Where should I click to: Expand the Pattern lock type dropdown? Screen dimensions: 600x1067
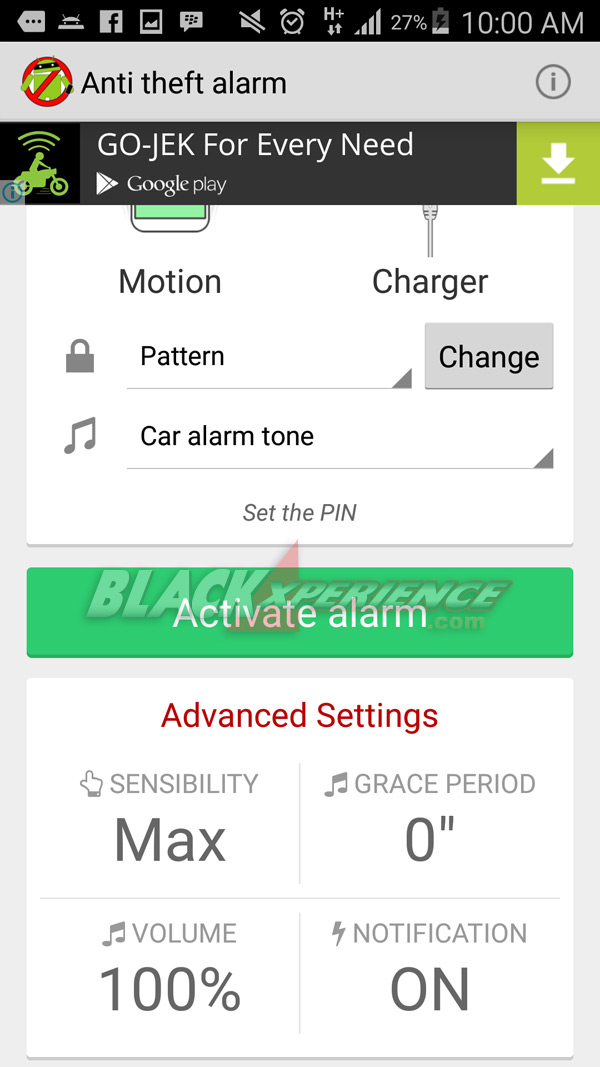[269, 357]
